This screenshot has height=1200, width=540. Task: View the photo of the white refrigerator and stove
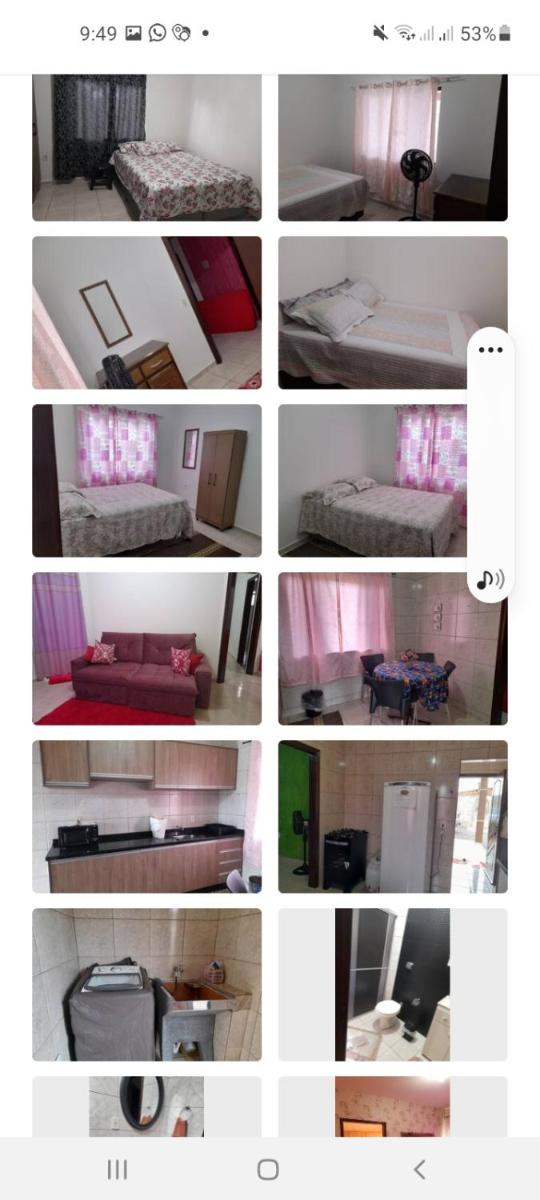[x=393, y=817]
